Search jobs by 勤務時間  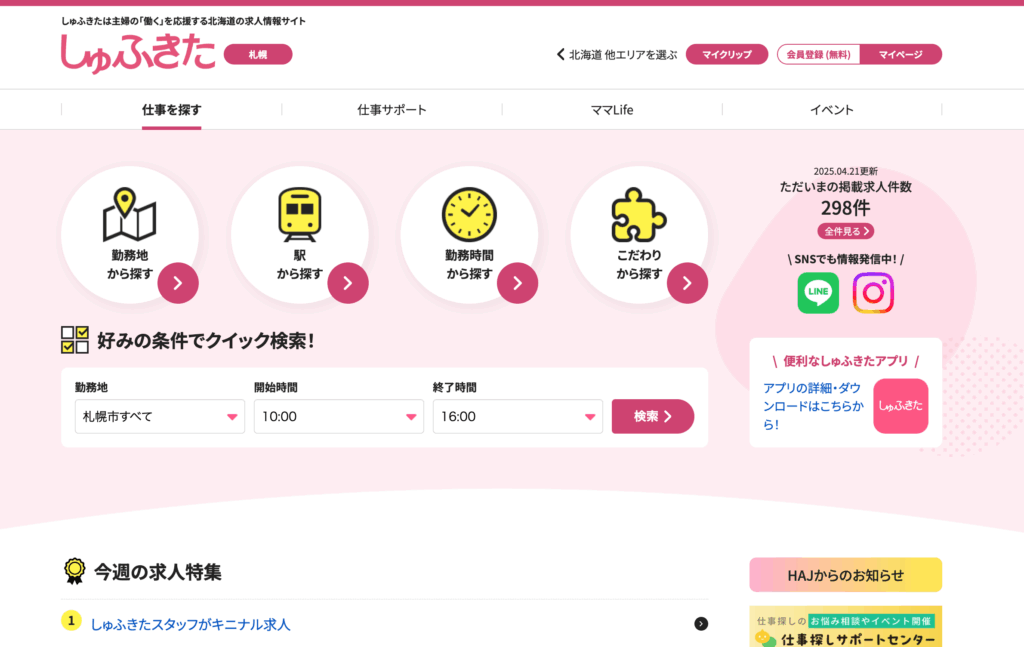pyautogui.click(x=469, y=236)
